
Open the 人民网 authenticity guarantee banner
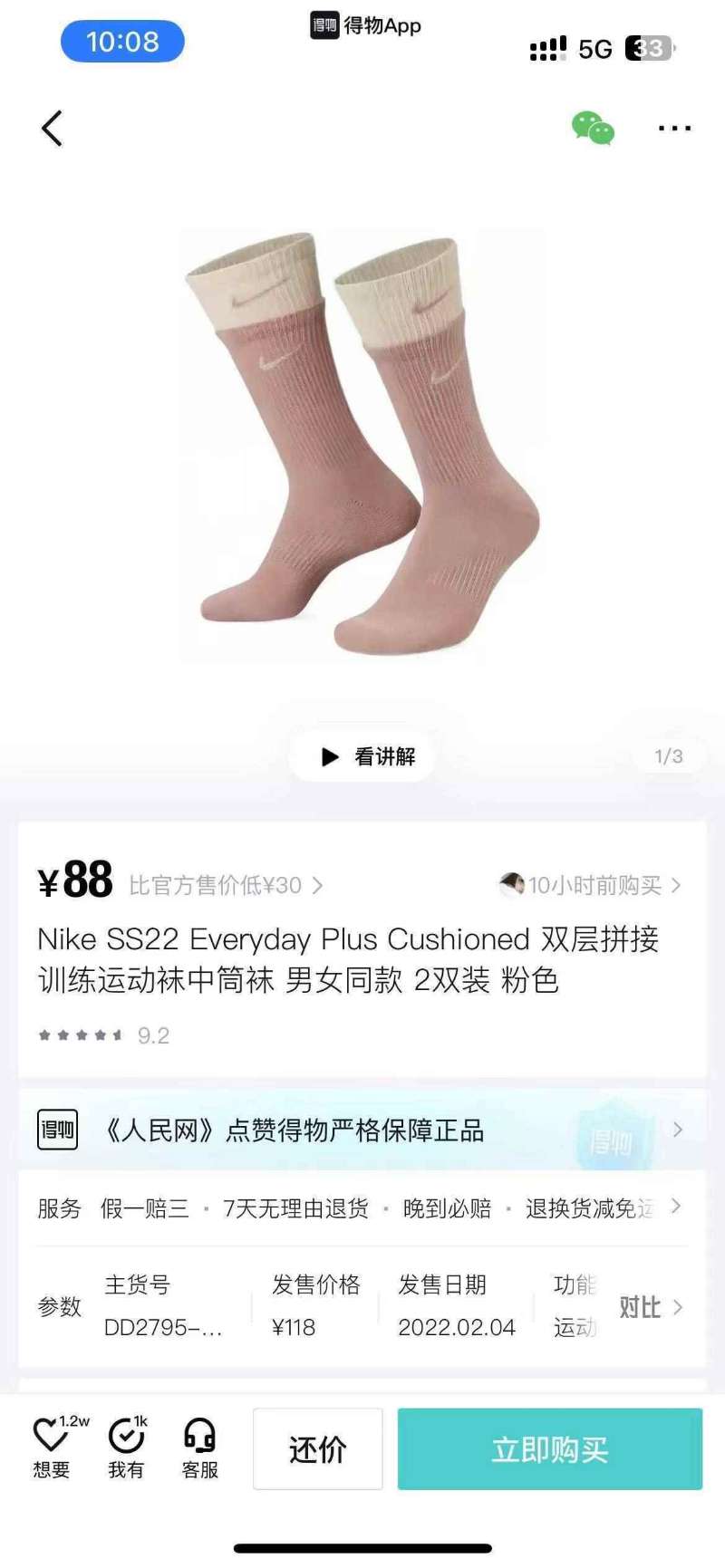362,1130
